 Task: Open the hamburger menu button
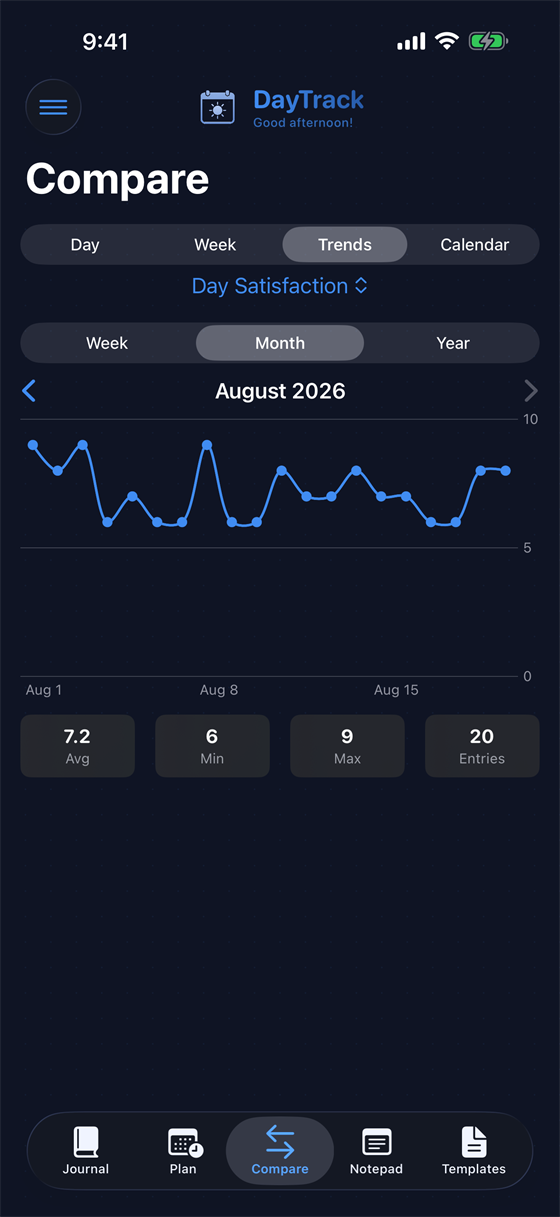point(53,107)
